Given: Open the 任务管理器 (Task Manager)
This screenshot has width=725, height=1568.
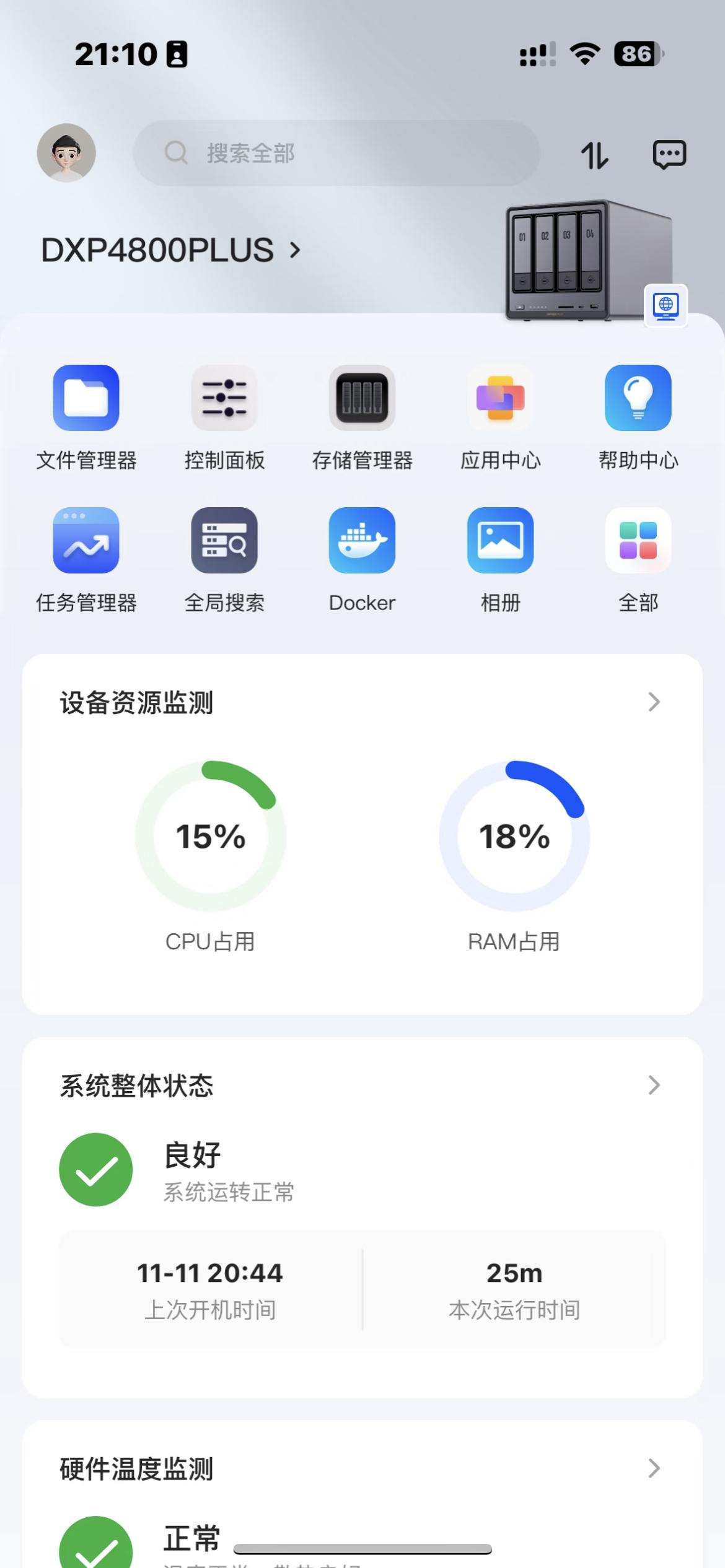Looking at the screenshot, I should [86, 540].
